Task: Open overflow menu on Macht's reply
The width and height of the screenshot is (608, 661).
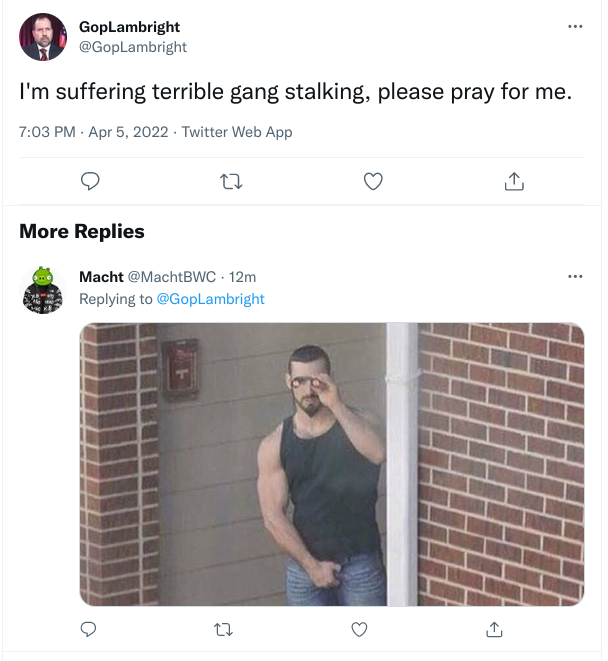Action: coord(574,277)
